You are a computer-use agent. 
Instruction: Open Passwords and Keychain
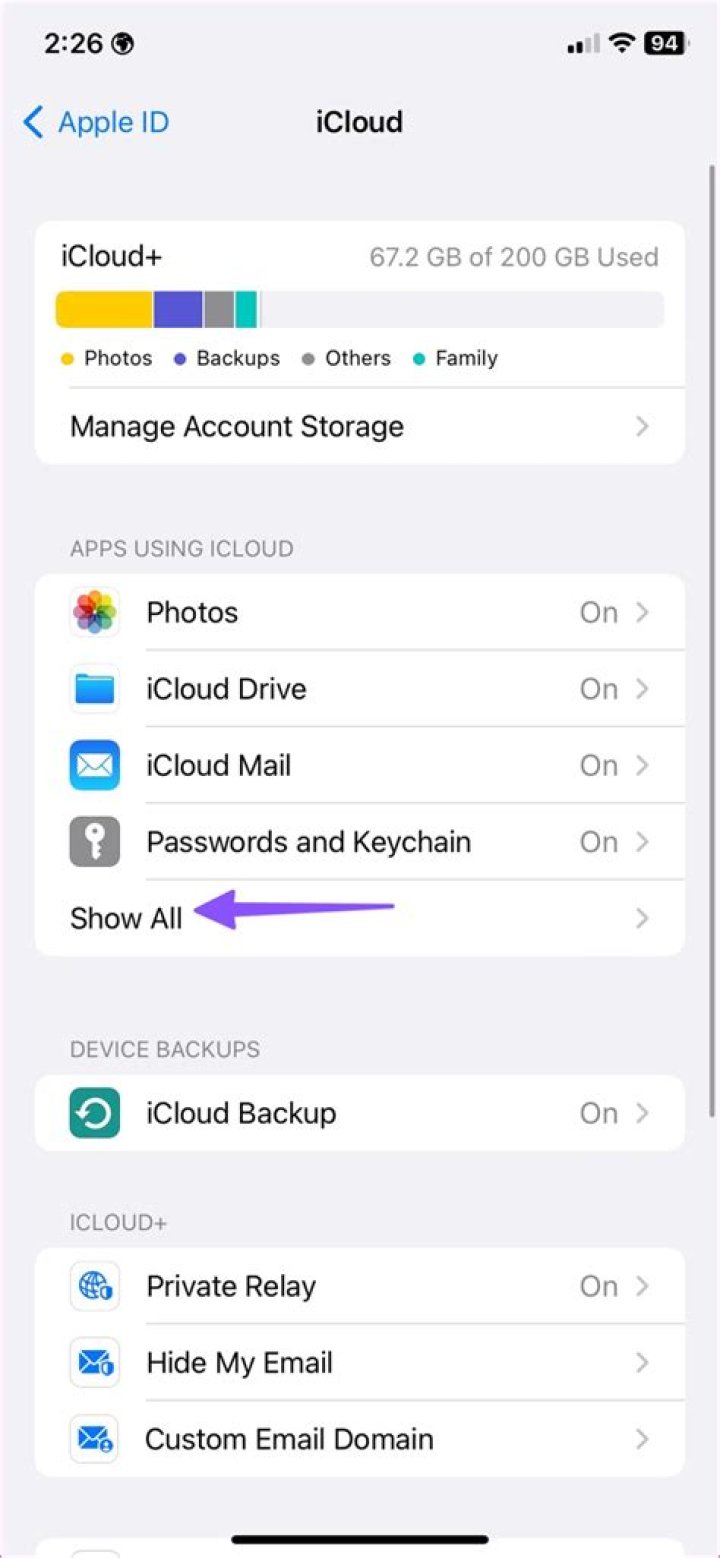tap(360, 842)
